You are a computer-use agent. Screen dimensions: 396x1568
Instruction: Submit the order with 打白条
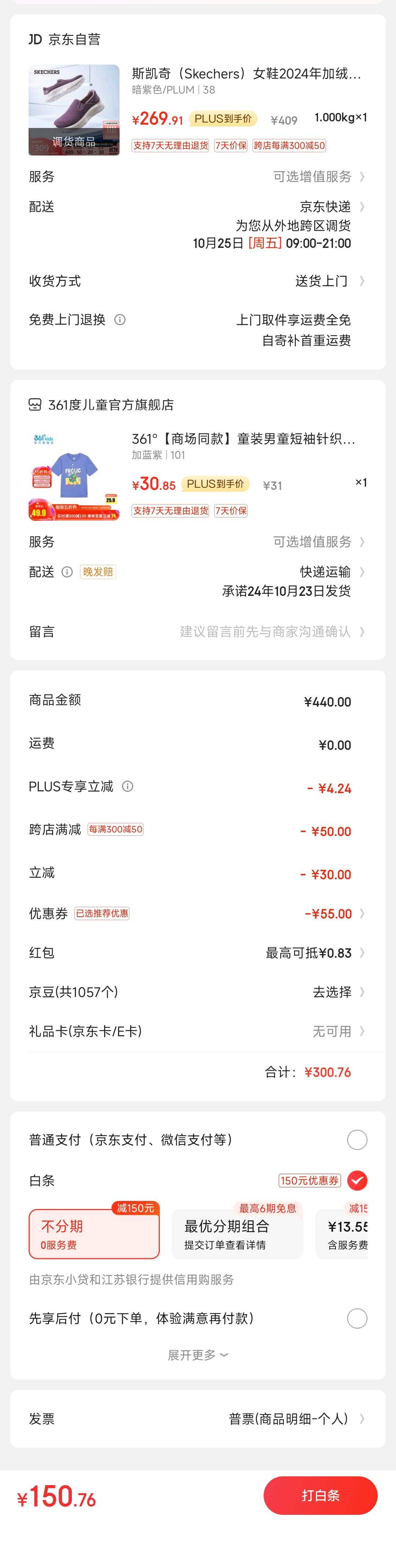[320, 1495]
